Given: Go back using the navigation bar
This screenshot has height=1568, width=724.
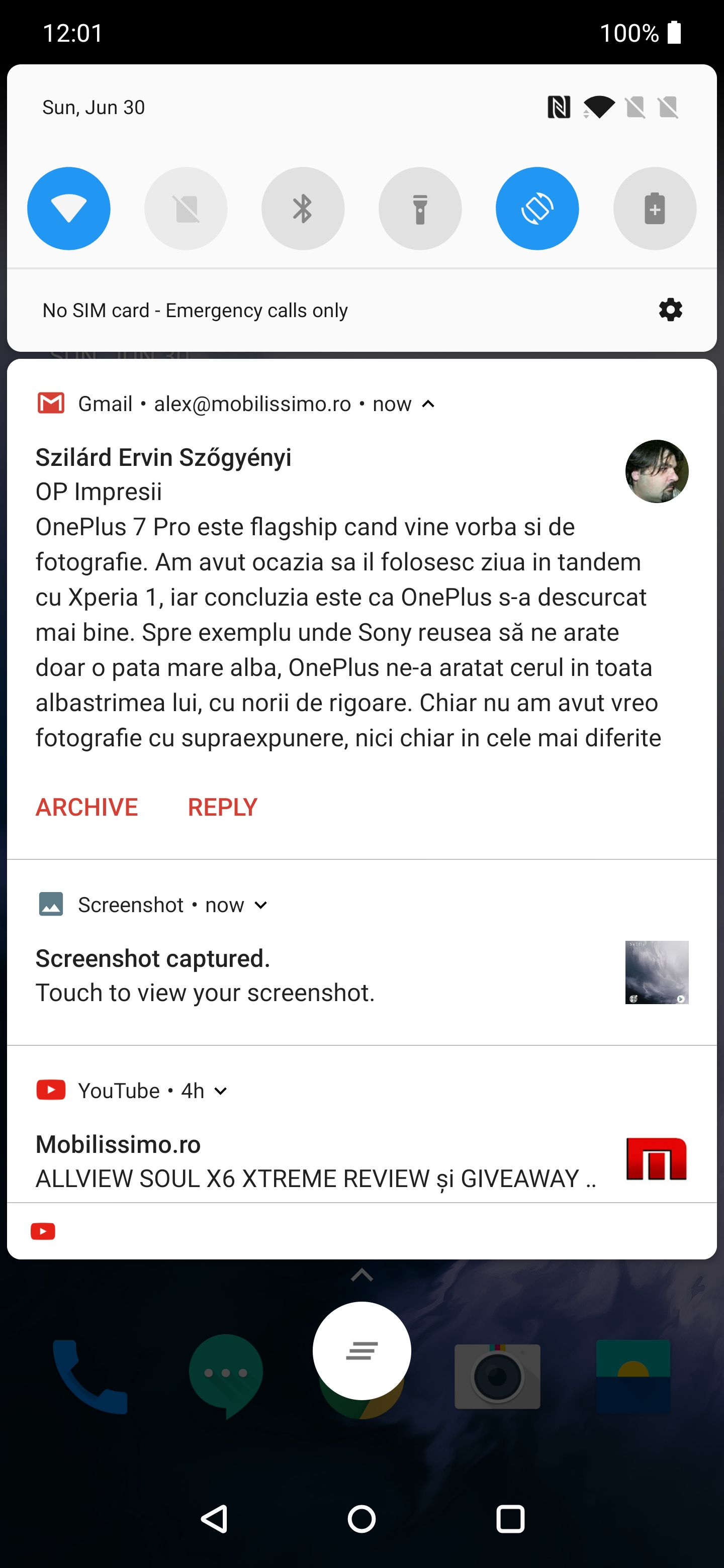Looking at the screenshot, I should pos(214,1519).
